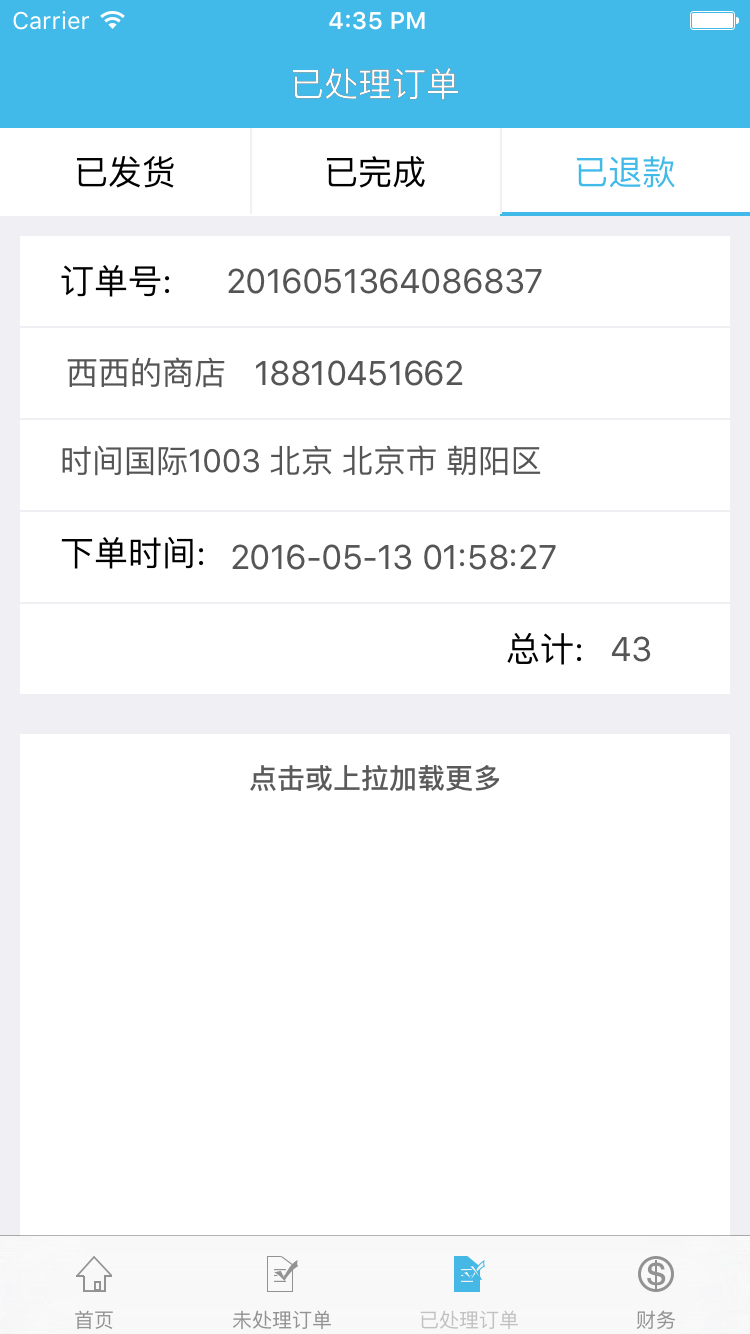750x1334 pixels.
Task: Select the 已完成 tab
Action: tap(375, 172)
